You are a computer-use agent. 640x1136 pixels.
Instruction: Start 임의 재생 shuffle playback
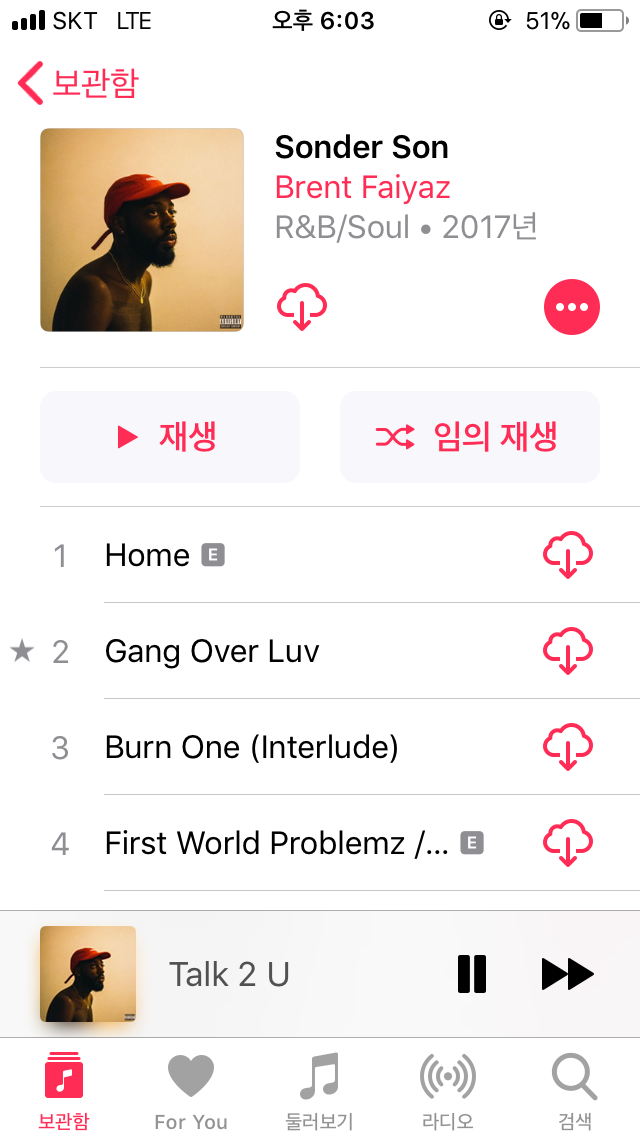pyautogui.click(x=470, y=437)
